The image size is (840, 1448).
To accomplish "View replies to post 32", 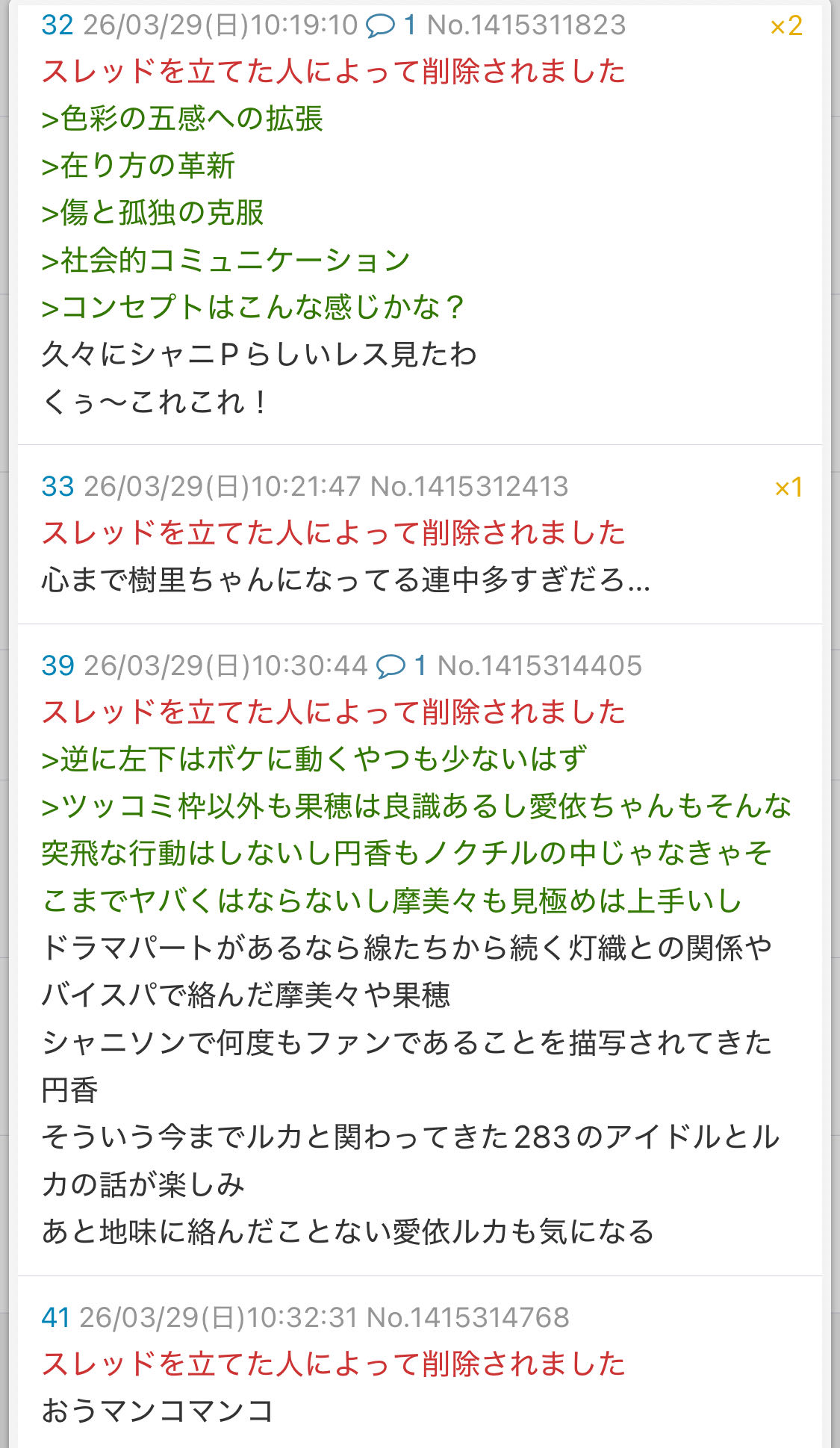I will coord(391,25).
